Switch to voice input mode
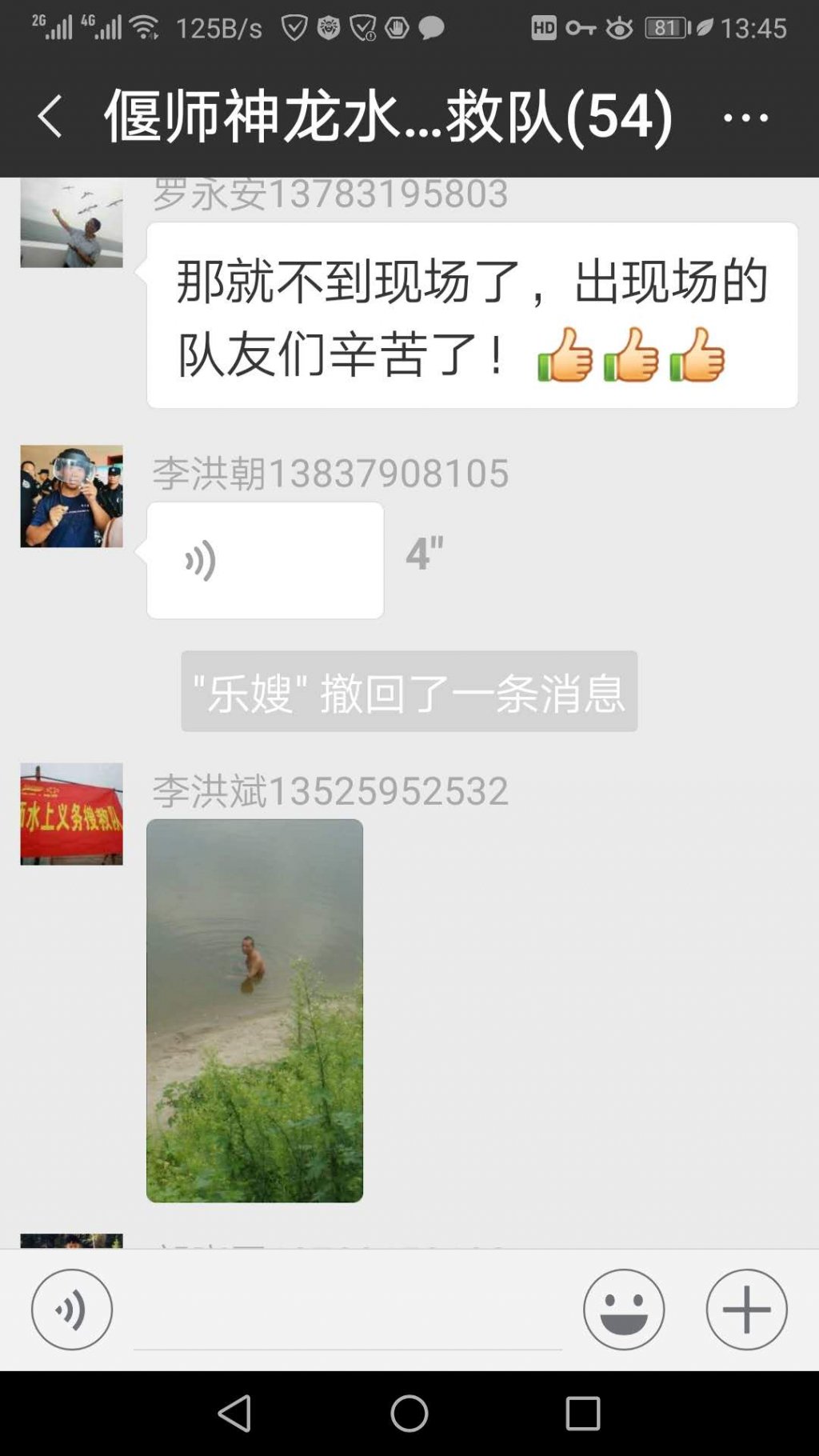 pos(72,1310)
